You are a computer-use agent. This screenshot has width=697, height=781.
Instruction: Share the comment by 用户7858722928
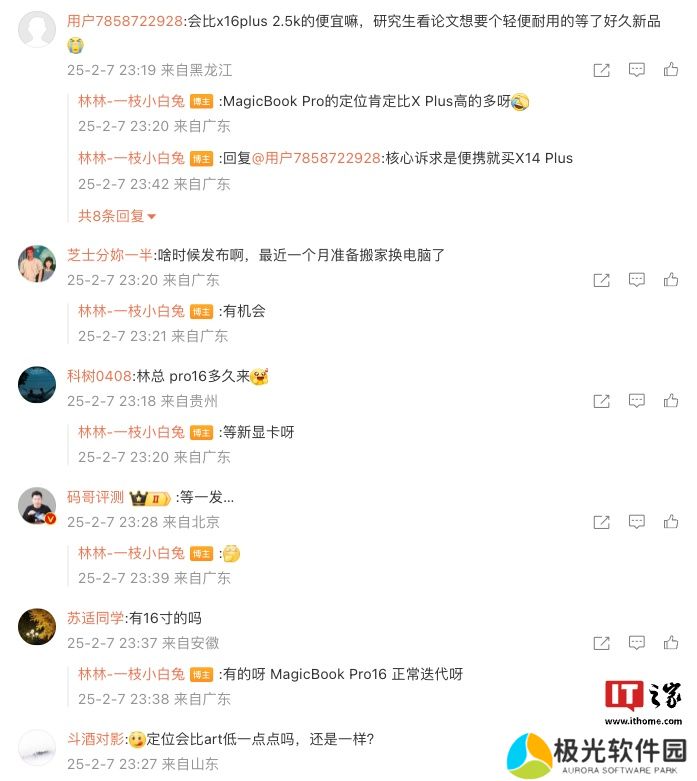pyautogui.click(x=601, y=70)
